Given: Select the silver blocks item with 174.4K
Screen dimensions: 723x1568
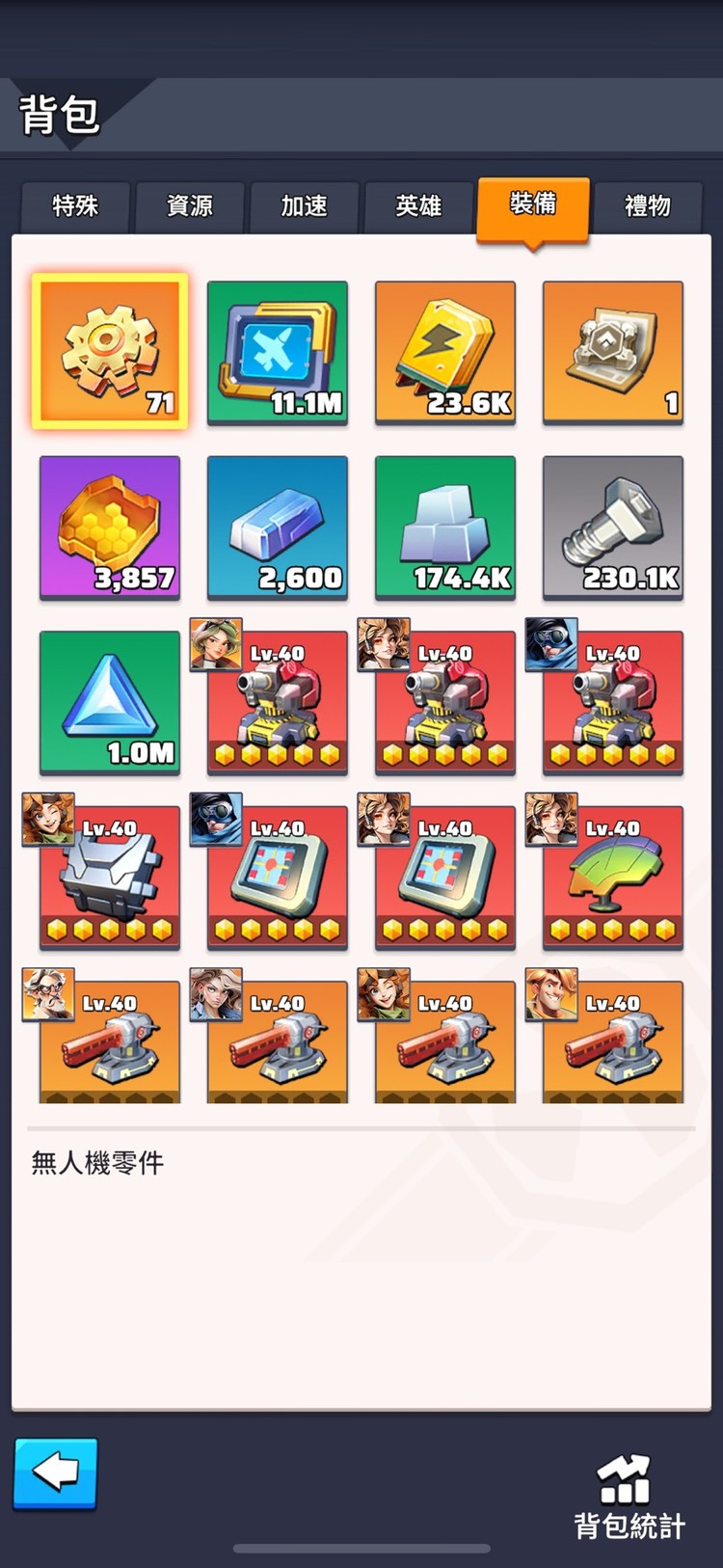Looking at the screenshot, I should [x=445, y=527].
